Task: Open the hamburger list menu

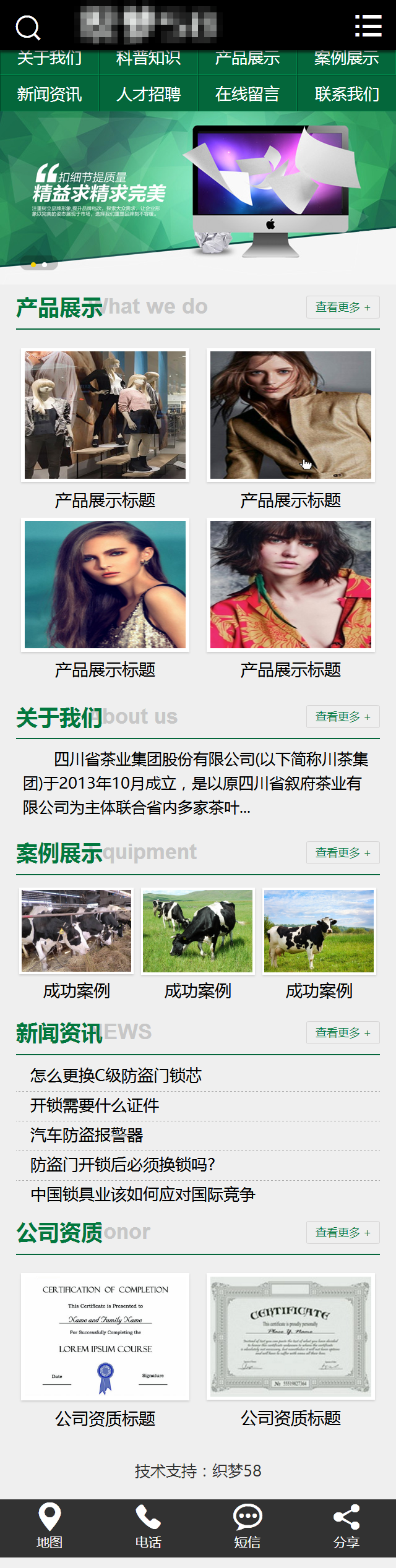Action: (x=368, y=27)
